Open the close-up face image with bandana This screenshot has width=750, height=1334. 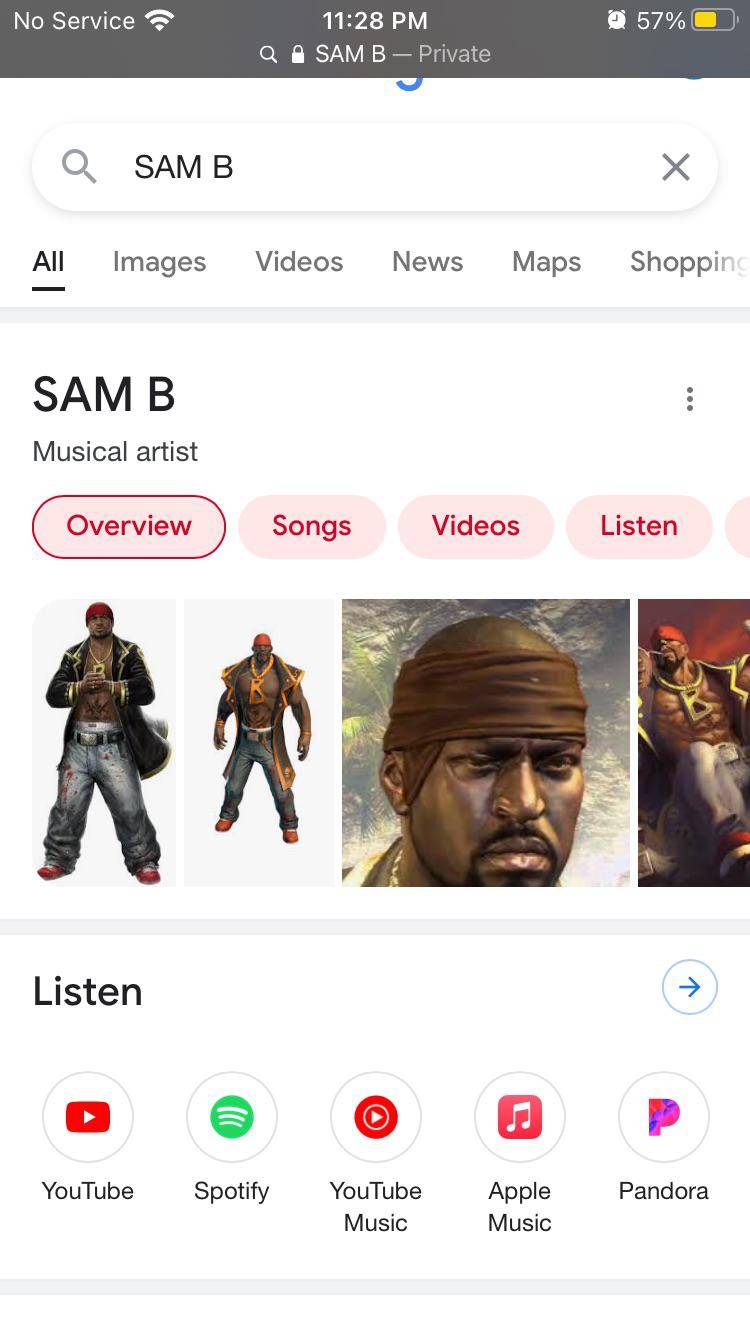click(486, 742)
